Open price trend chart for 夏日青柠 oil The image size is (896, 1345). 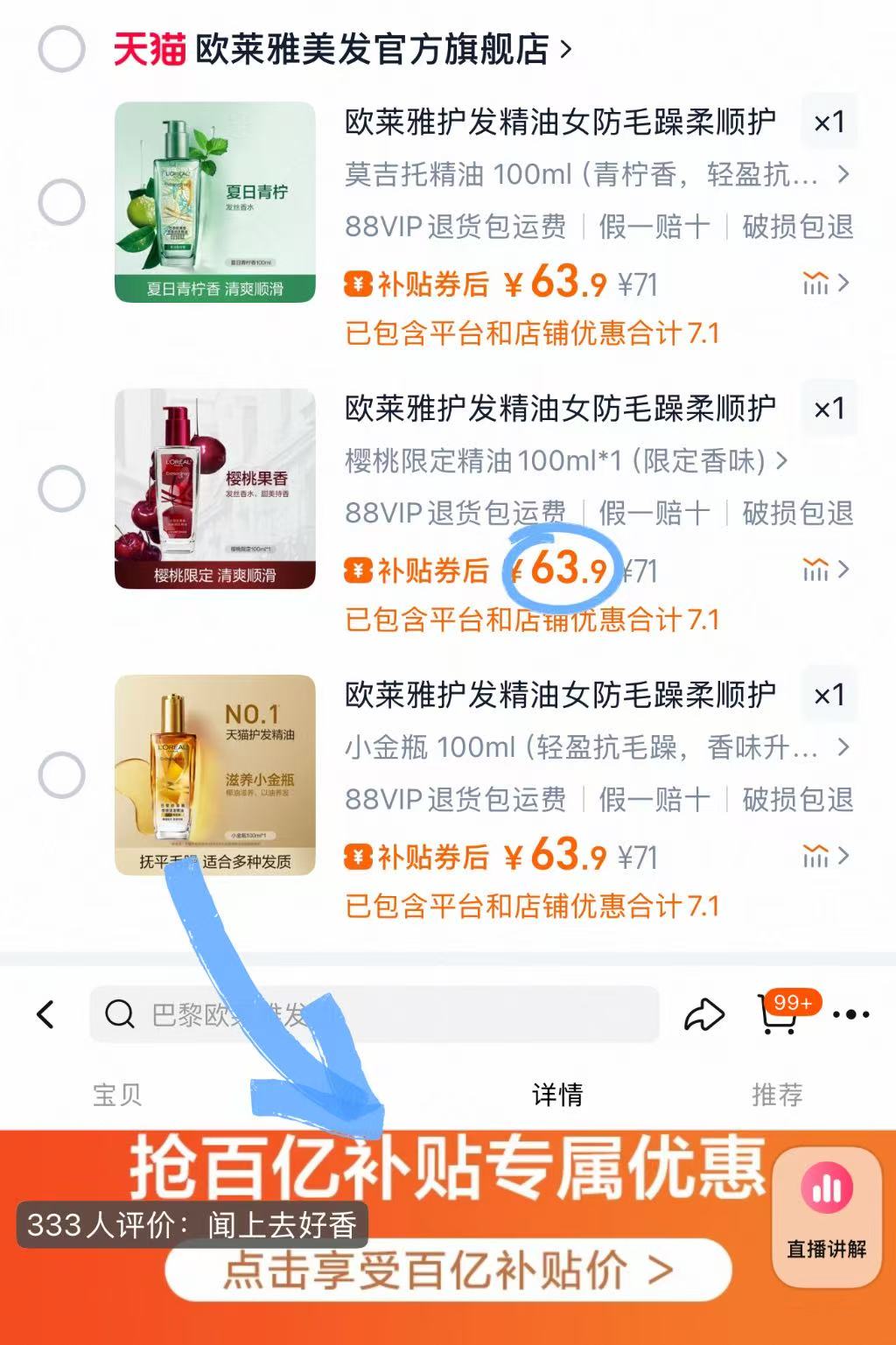pos(815,282)
